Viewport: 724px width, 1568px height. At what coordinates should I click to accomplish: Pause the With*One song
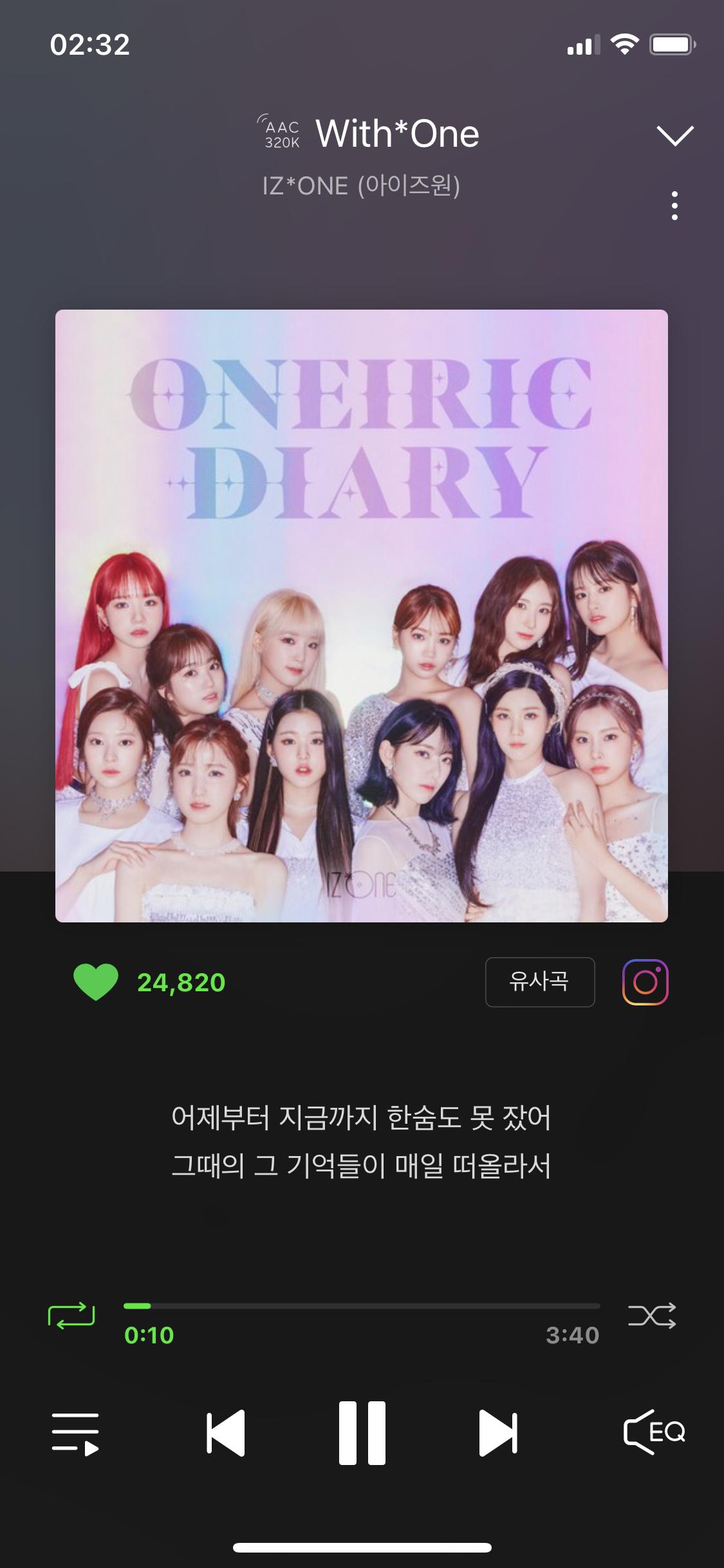[x=362, y=1433]
